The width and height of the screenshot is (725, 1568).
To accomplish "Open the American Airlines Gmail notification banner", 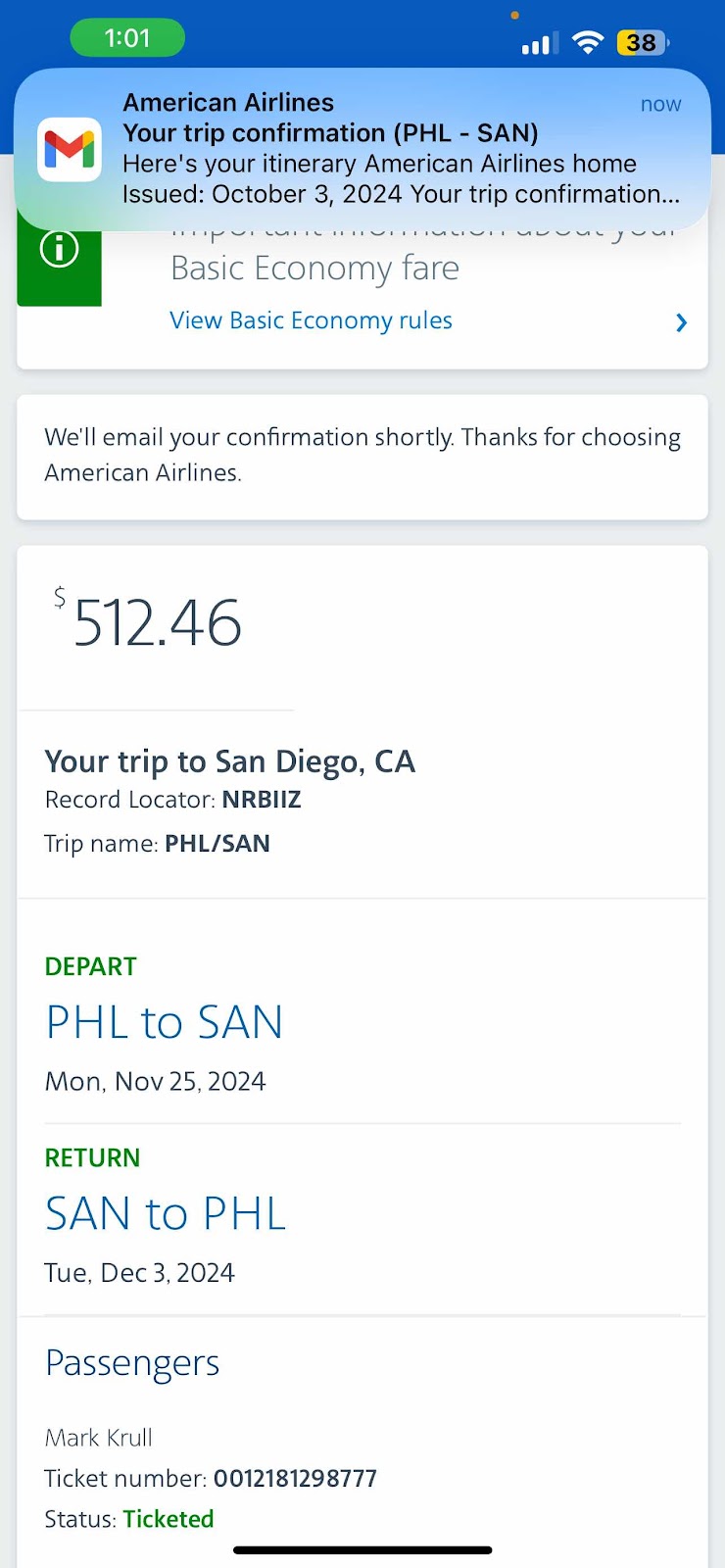I will [362, 149].
